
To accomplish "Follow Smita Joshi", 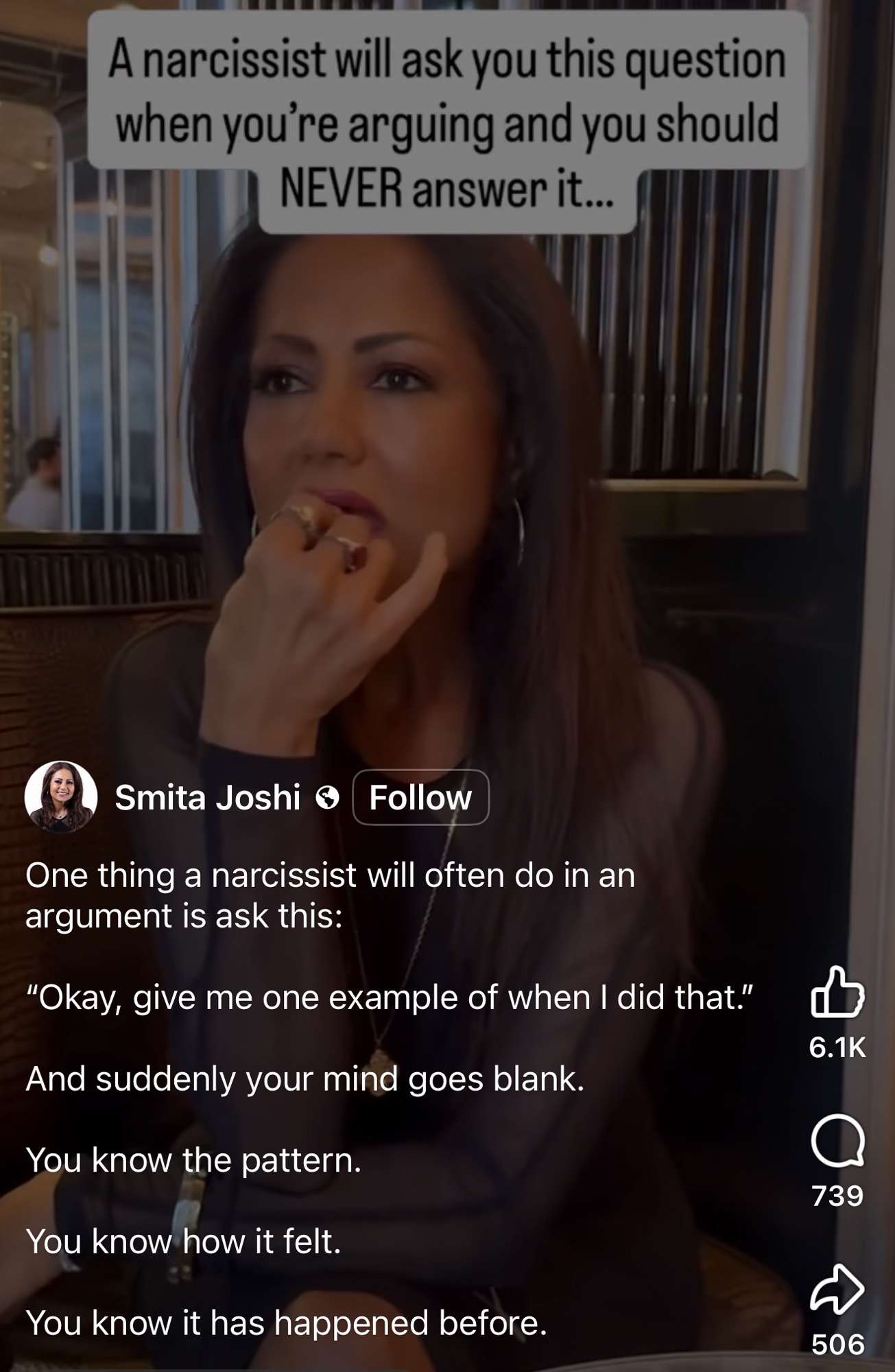I will click(420, 797).
